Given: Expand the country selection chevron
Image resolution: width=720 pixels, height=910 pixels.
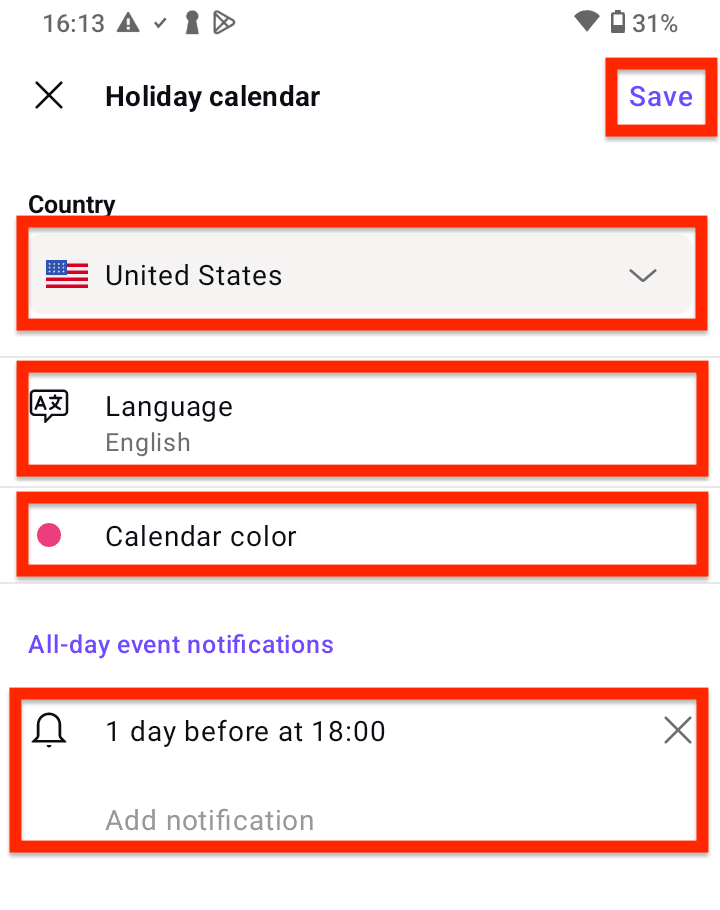Looking at the screenshot, I should pos(643,276).
